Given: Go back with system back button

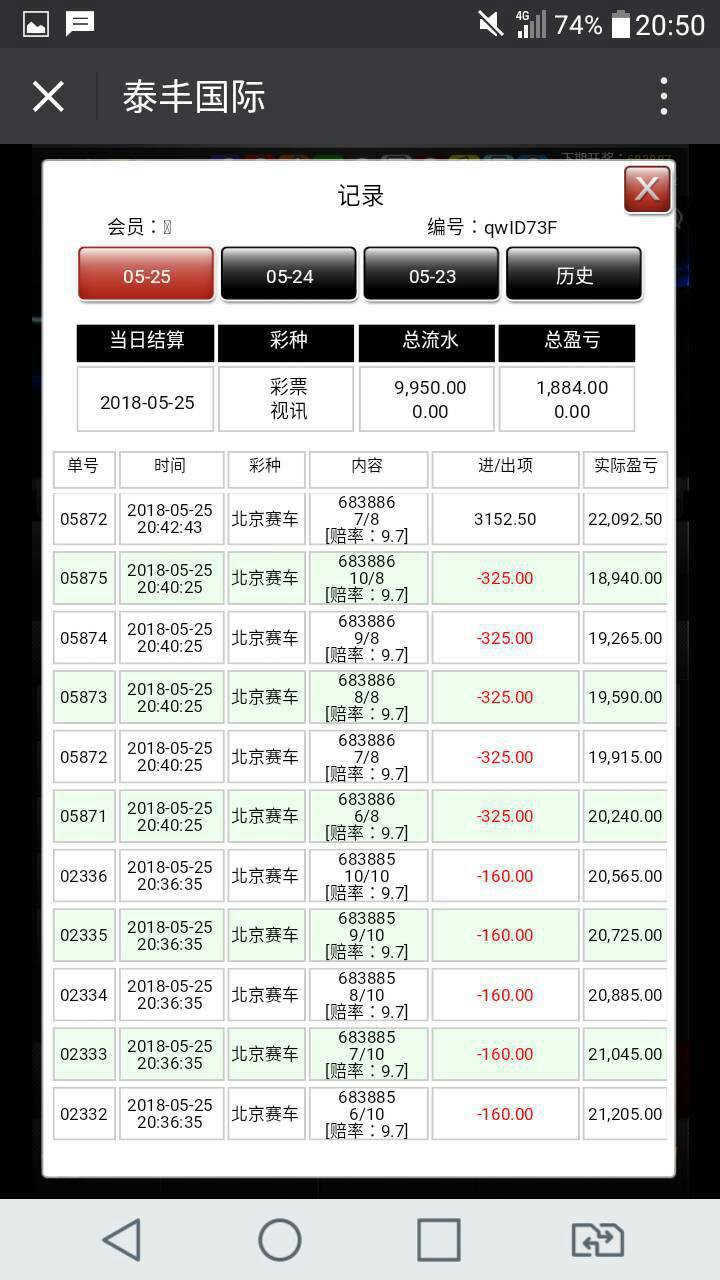Looking at the screenshot, I should [x=122, y=1240].
